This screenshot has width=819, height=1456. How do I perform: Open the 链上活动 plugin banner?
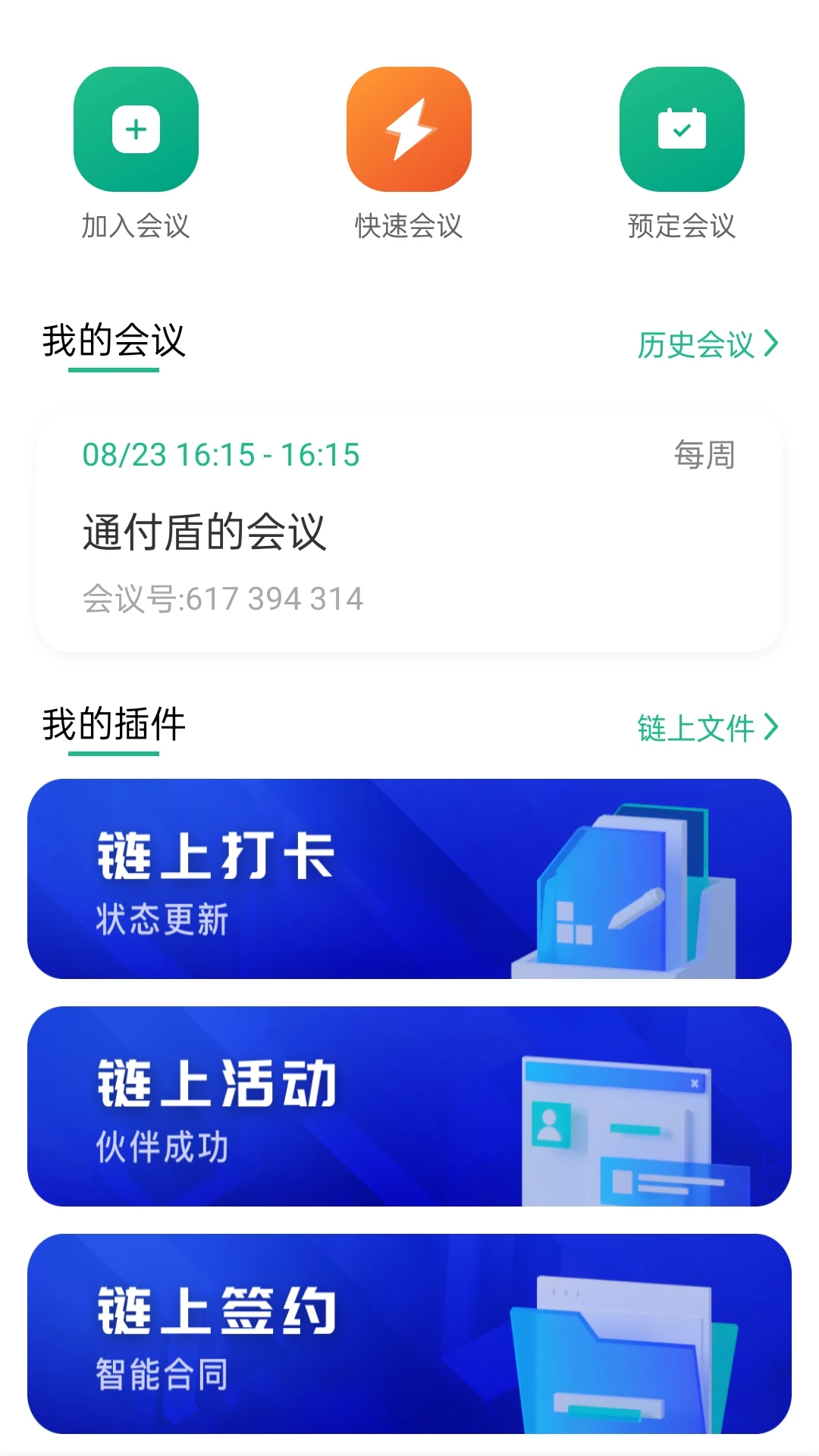click(409, 1106)
